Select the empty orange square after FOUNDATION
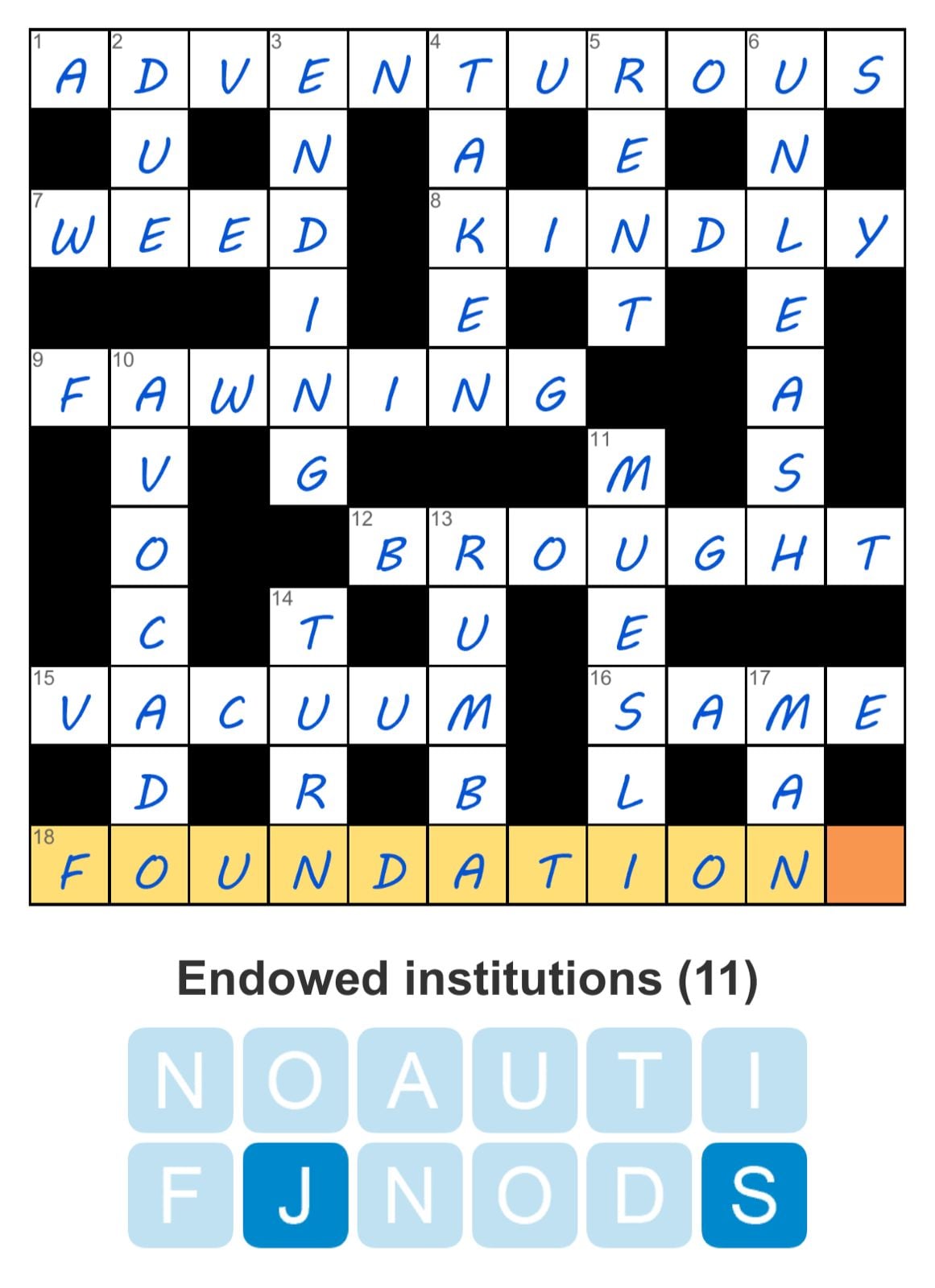Image resolution: width=935 pixels, height=1288 pixels. coord(865,865)
